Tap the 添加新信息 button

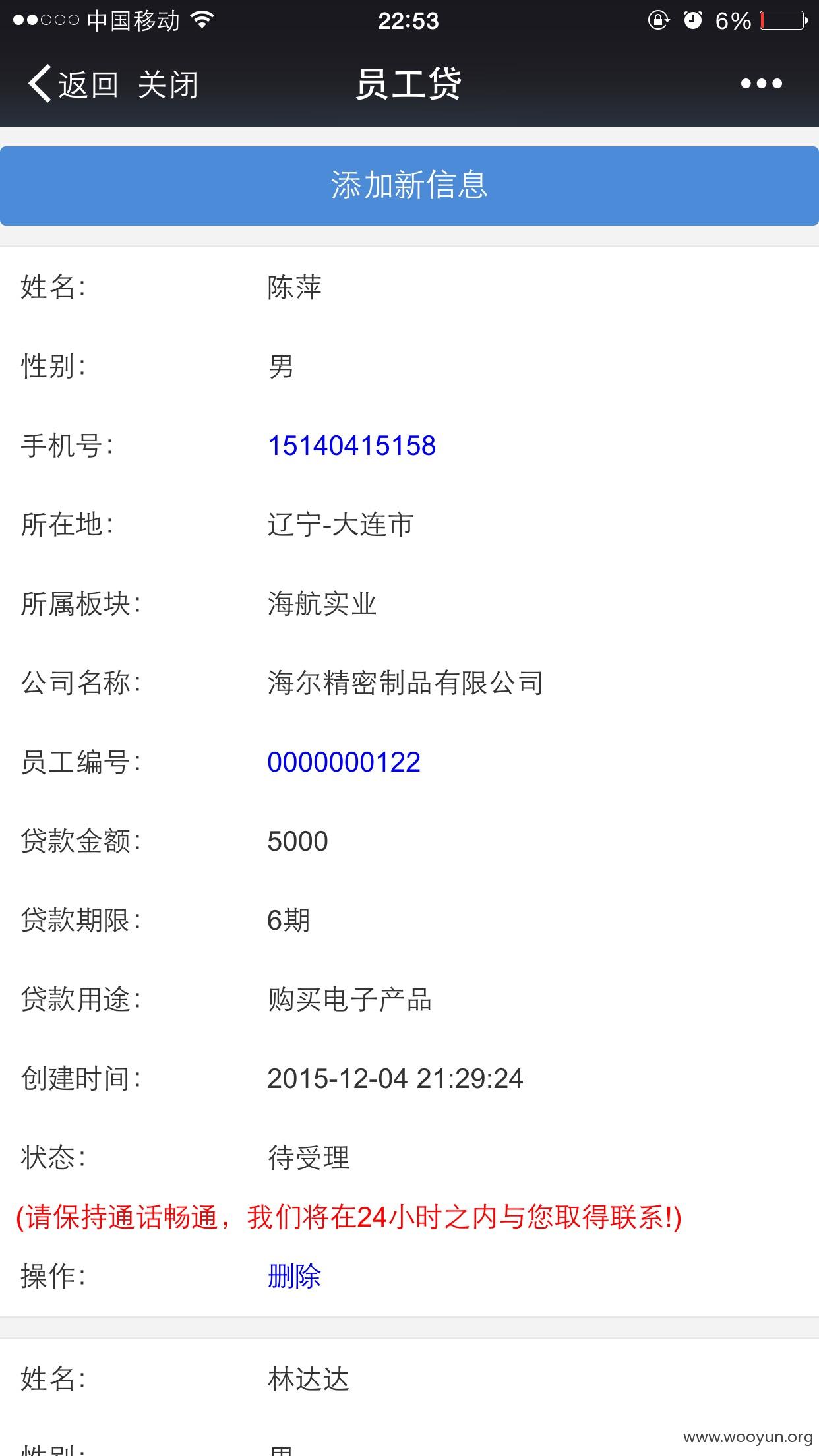click(409, 185)
